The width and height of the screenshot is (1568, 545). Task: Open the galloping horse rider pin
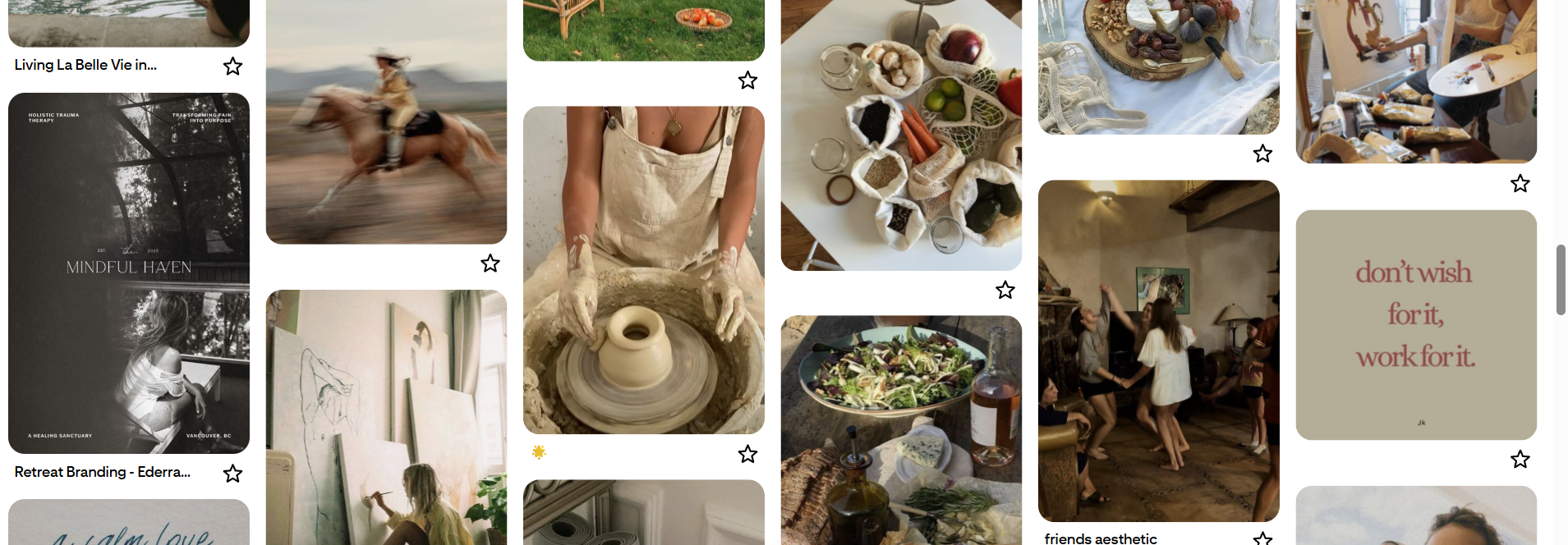386,123
